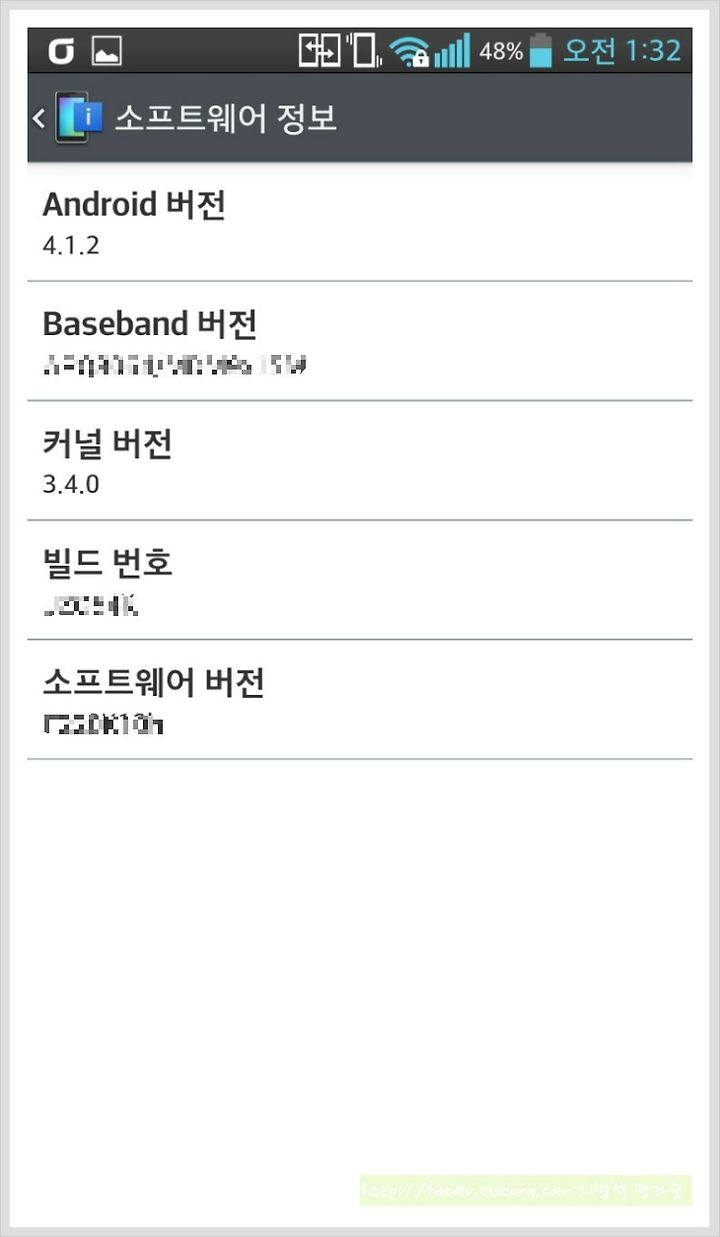Select the 소프트웨어 버전 row
Viewport: 720px width, 1237px height.
(360, 699)
